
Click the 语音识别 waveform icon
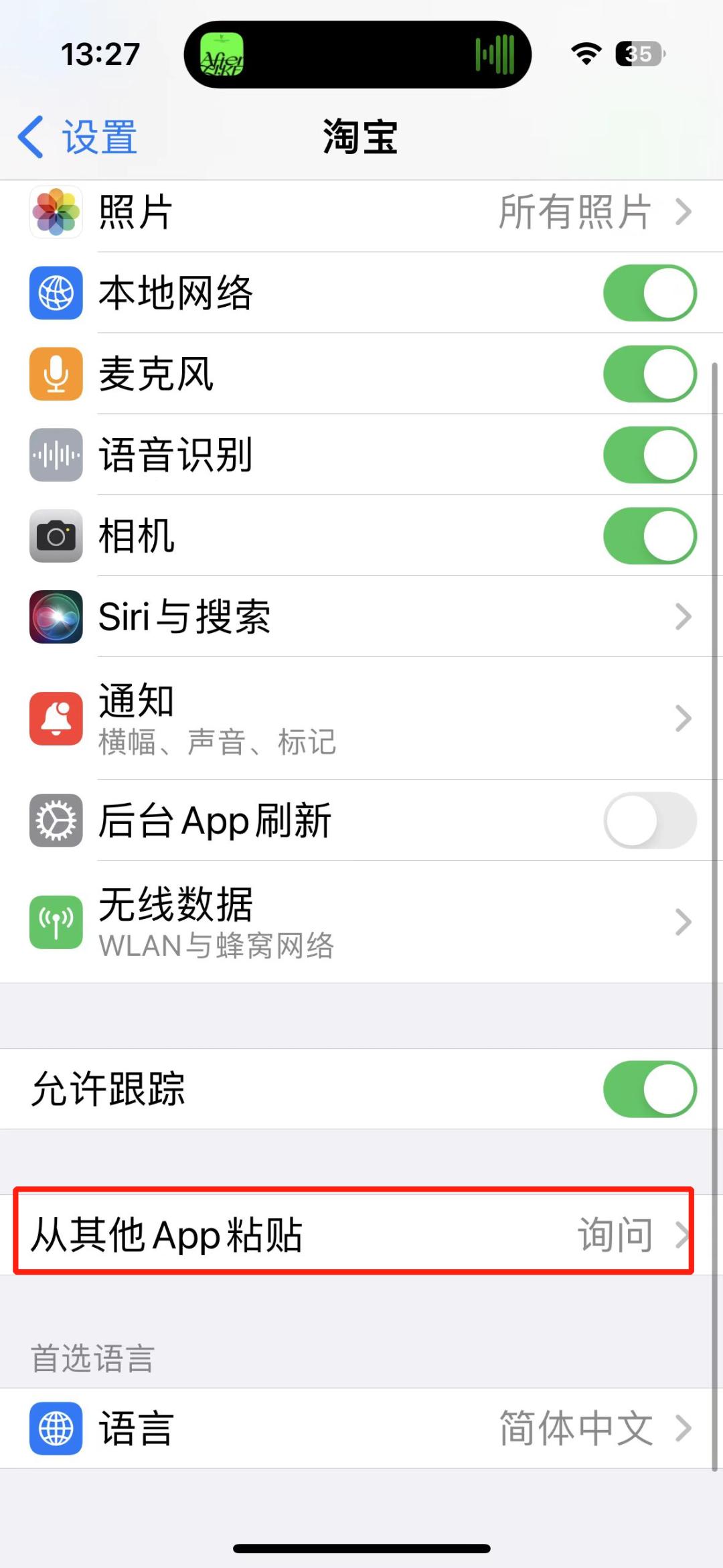[x=56, y=455]
